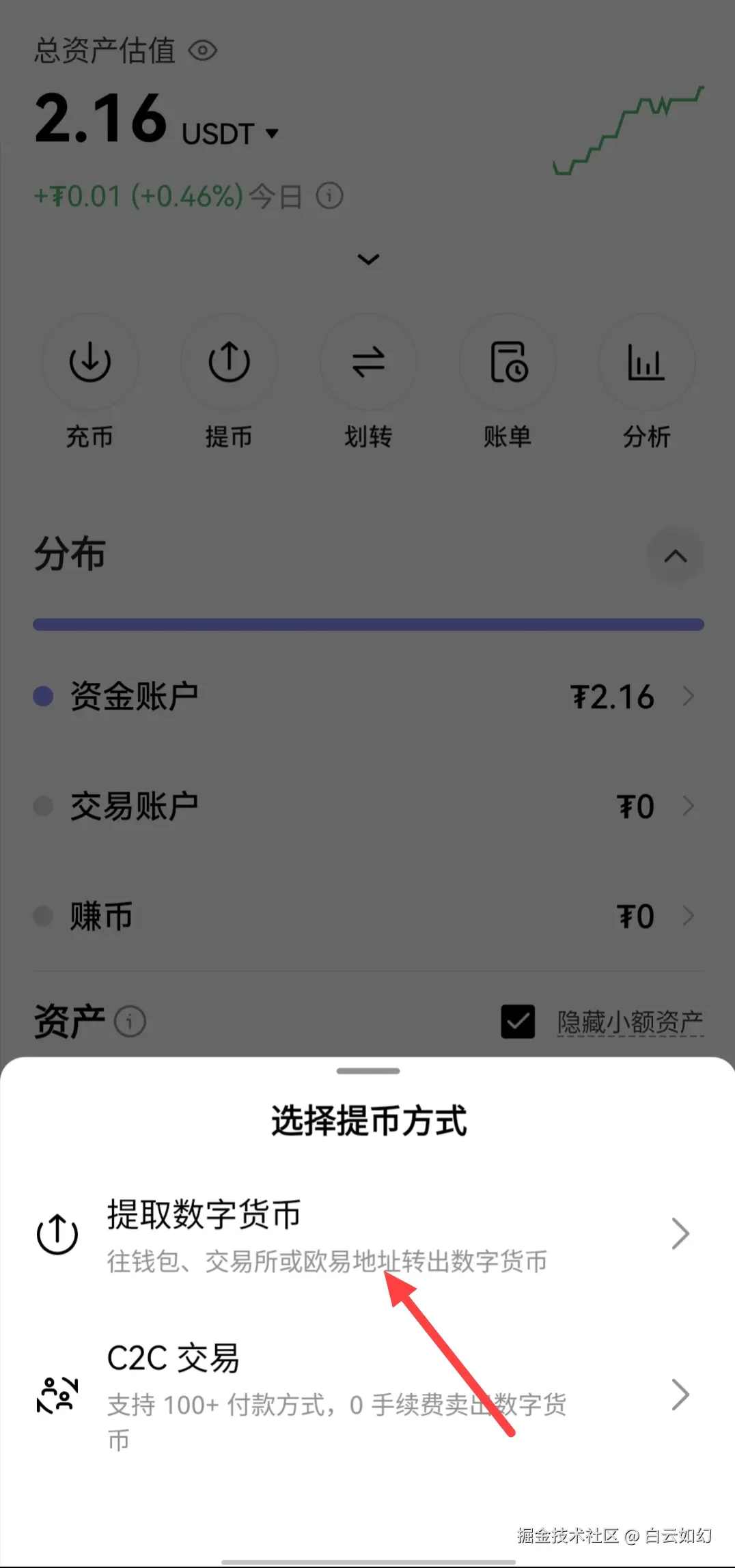Expand details chevron below today's change

click(x=368, y=260)
